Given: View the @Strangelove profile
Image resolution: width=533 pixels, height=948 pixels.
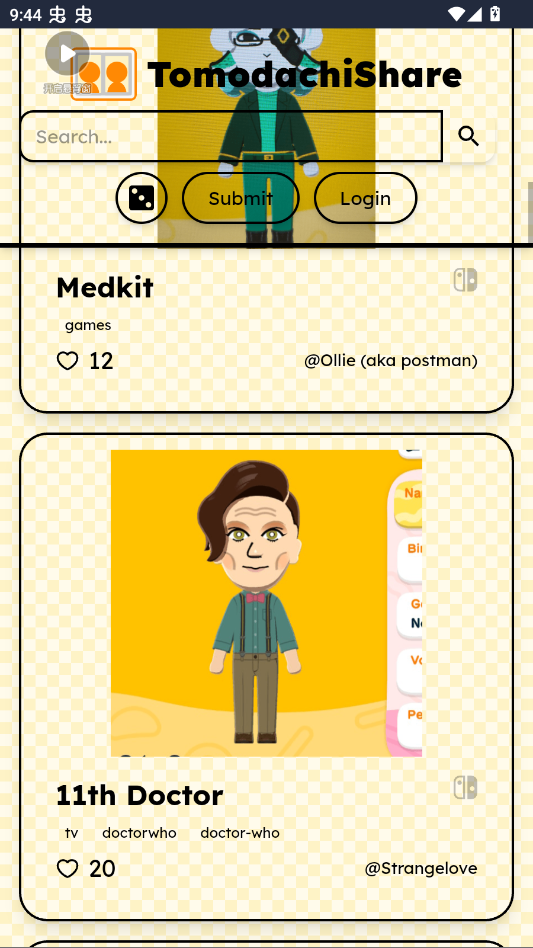Looking at the screenshot, I should tap(421, 869).
